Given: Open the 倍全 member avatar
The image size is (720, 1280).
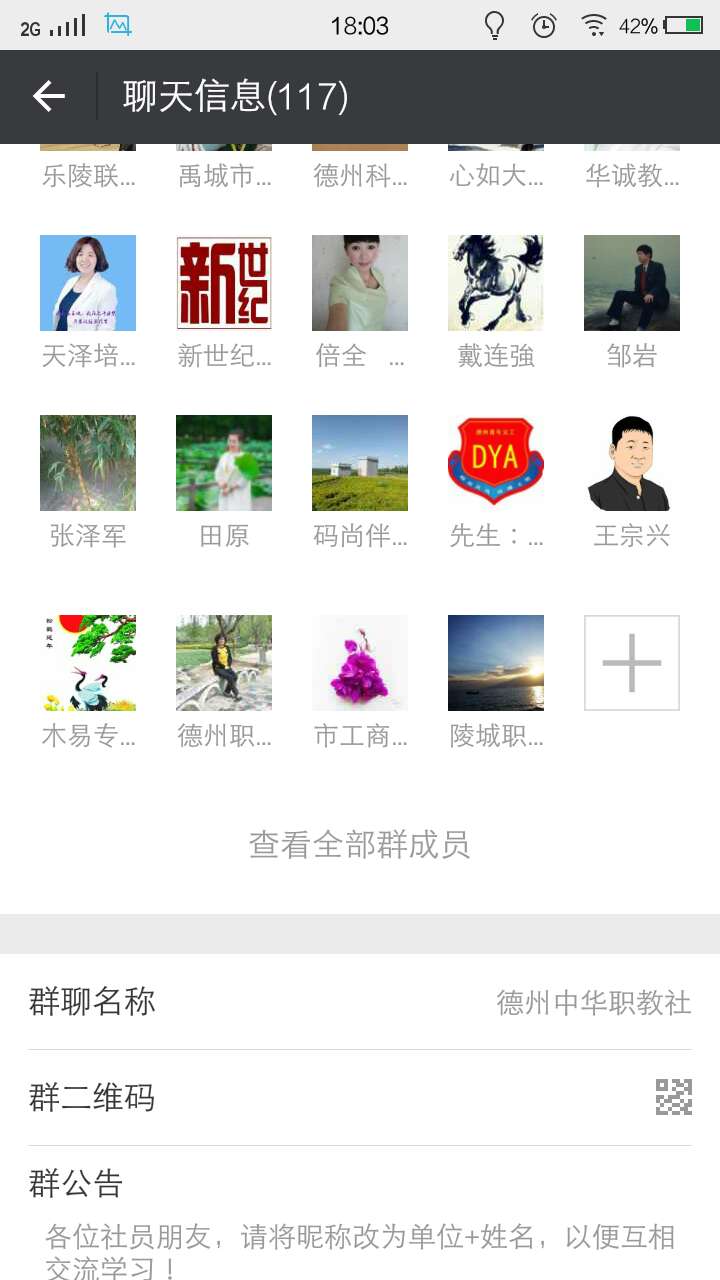Looking at the screenshot, I should (x=360, y=283).
